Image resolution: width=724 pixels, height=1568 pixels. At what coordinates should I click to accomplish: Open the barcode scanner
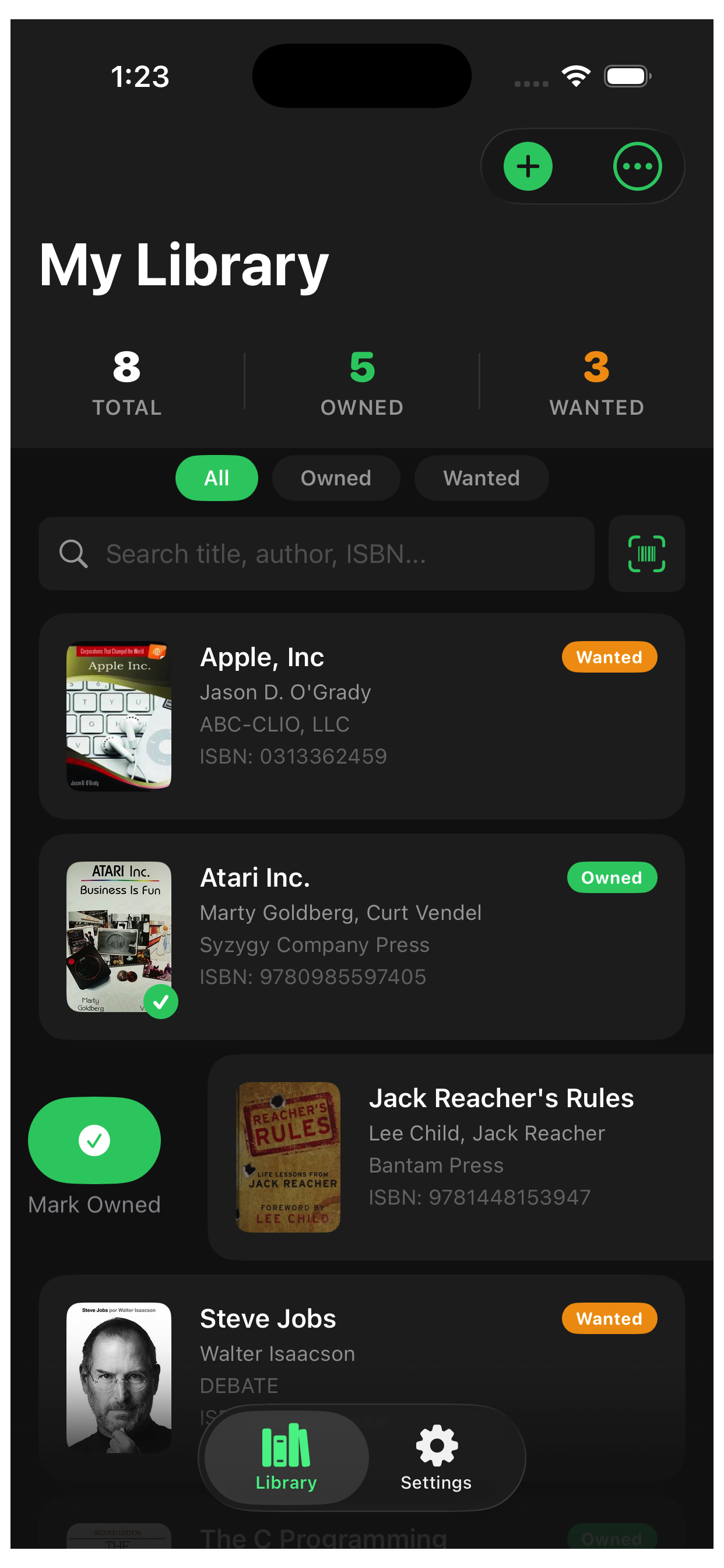(646, 554)
